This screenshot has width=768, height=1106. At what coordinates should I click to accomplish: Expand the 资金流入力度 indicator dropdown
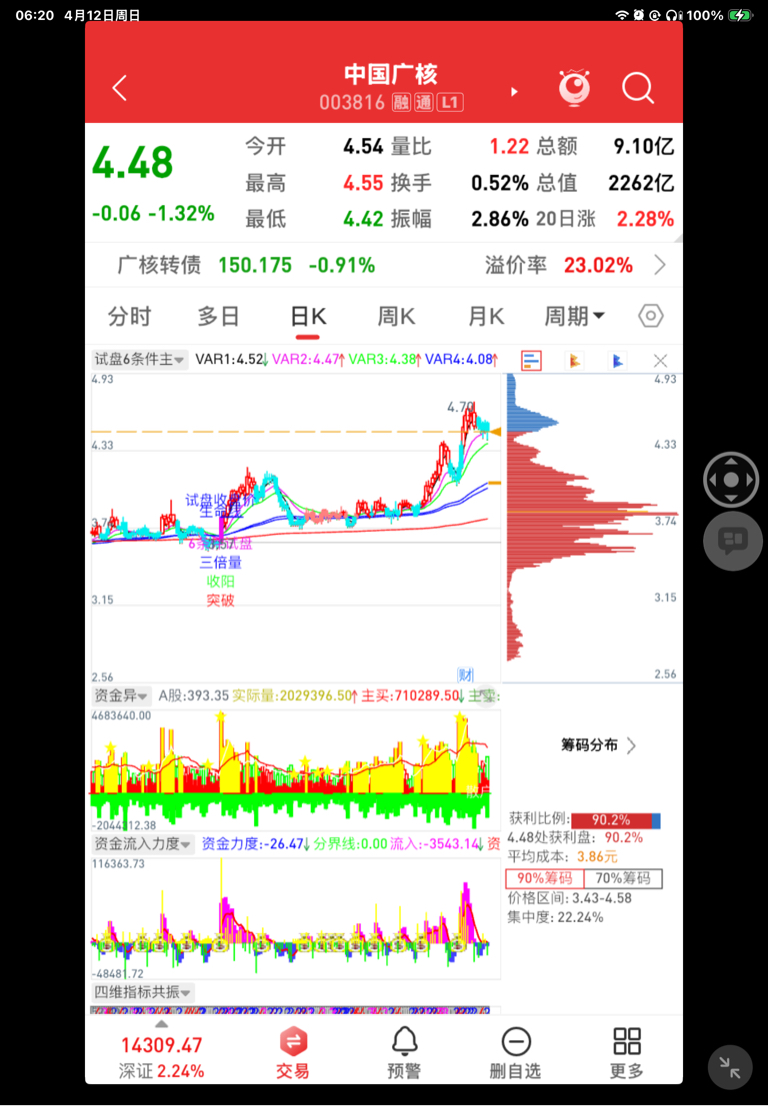tap(142, 844)
